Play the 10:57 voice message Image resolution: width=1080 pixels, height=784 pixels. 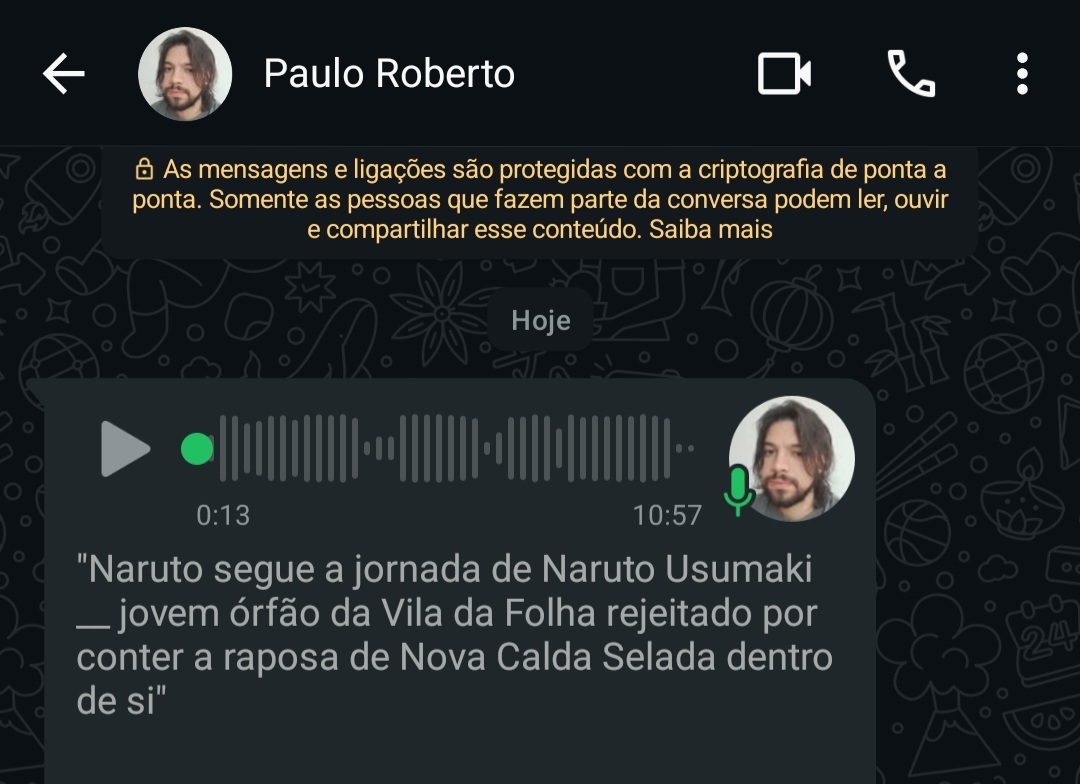pyautogui.click(x=125, y=449)
